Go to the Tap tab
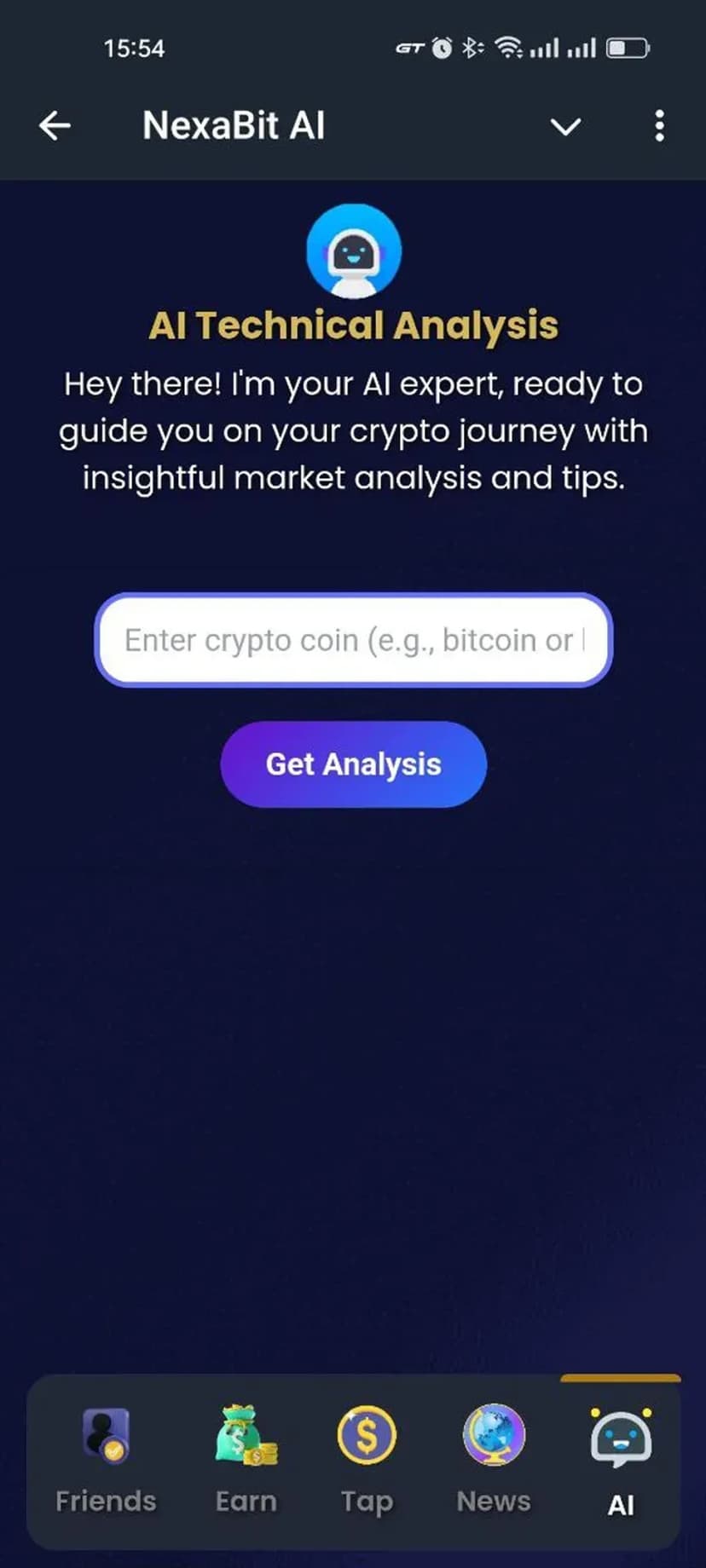 367,1459
